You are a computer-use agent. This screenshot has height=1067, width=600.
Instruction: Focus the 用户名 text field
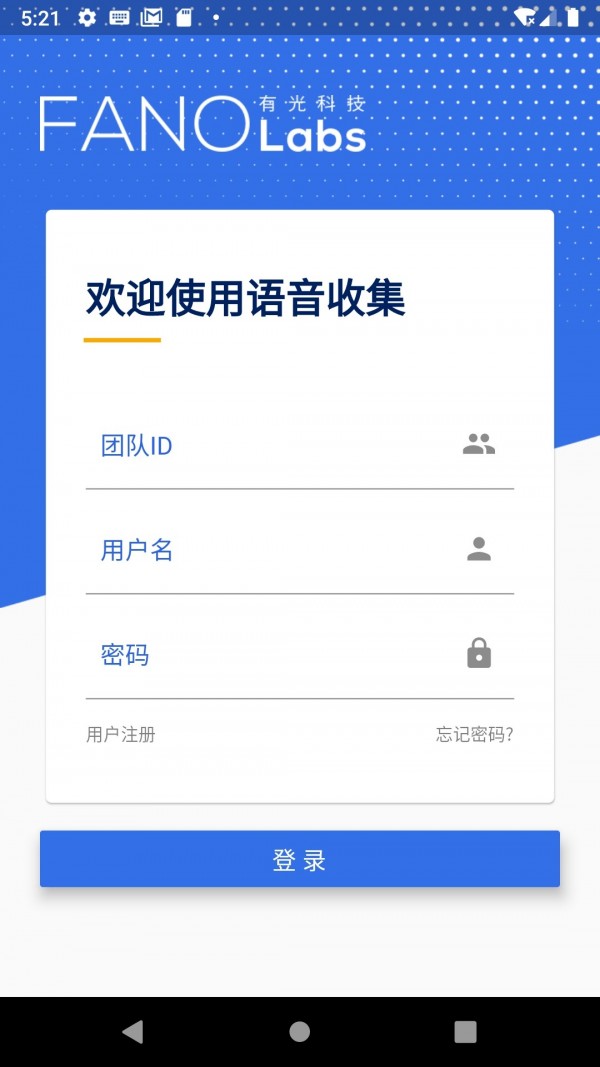tap(280, 550)
